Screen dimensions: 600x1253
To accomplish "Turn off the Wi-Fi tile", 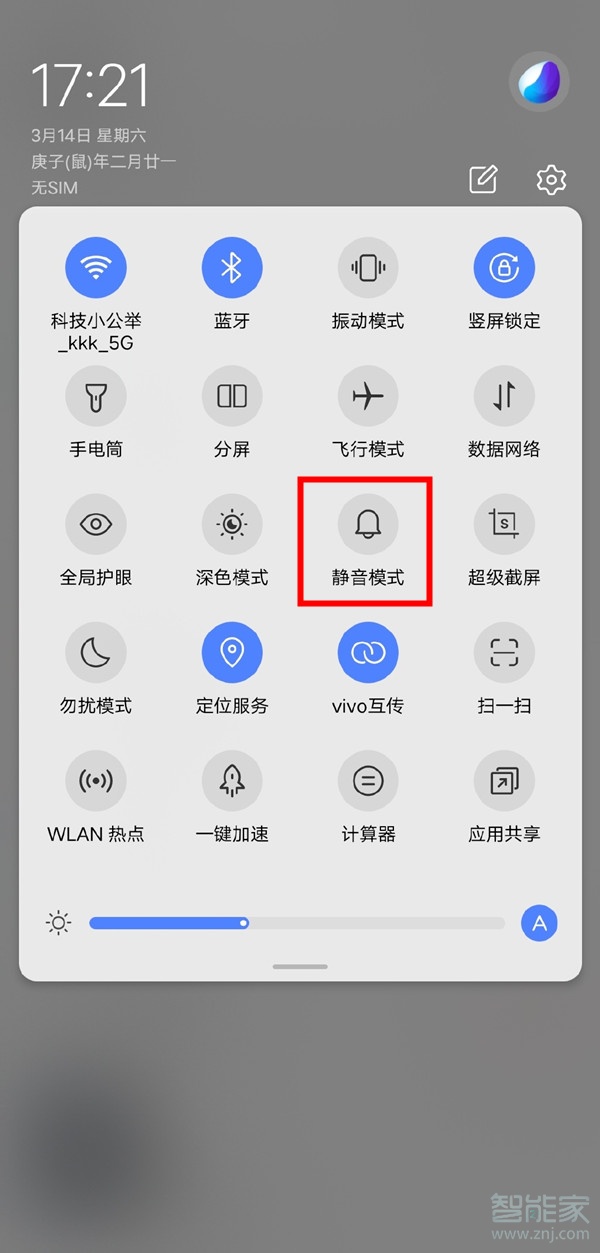I will coord(96,267).
